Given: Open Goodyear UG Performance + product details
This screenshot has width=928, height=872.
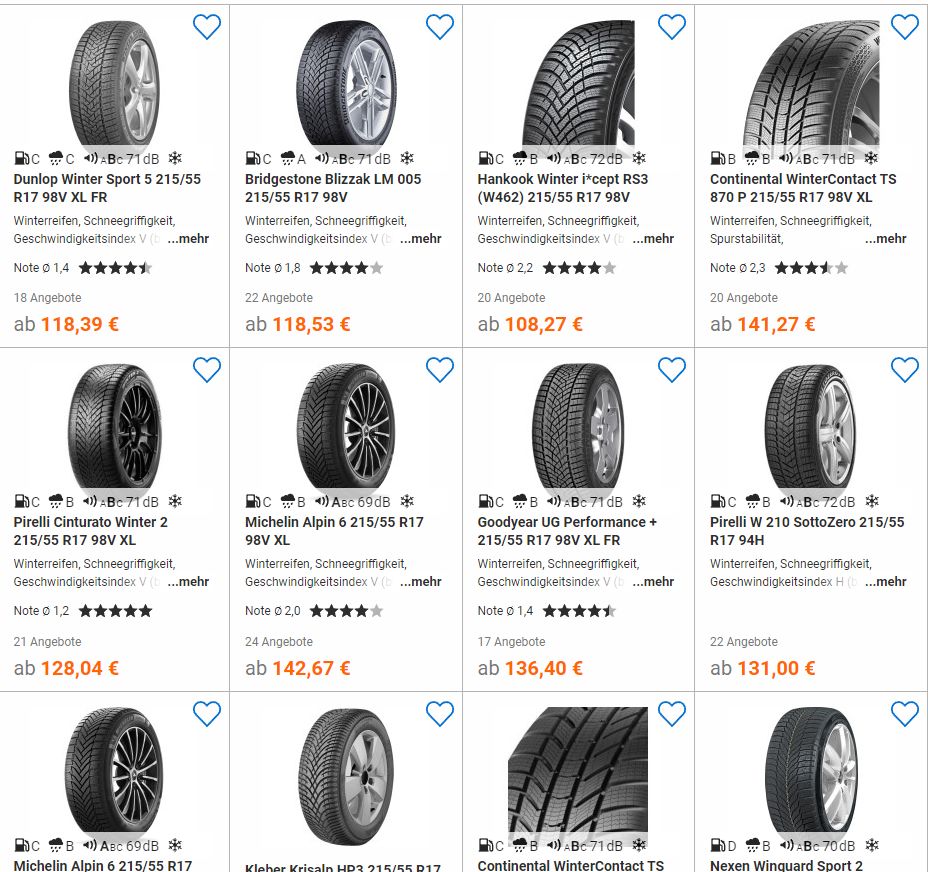Looking at the screenshot, I should tap(567, 531).
